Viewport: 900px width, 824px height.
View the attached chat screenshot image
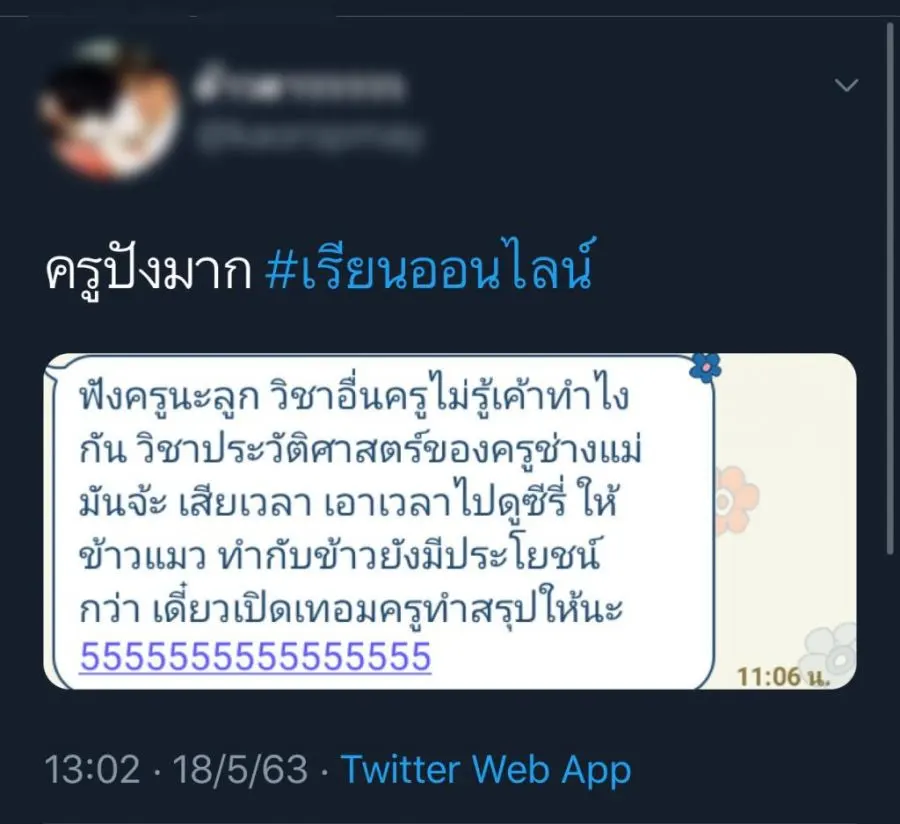[450, 520]
